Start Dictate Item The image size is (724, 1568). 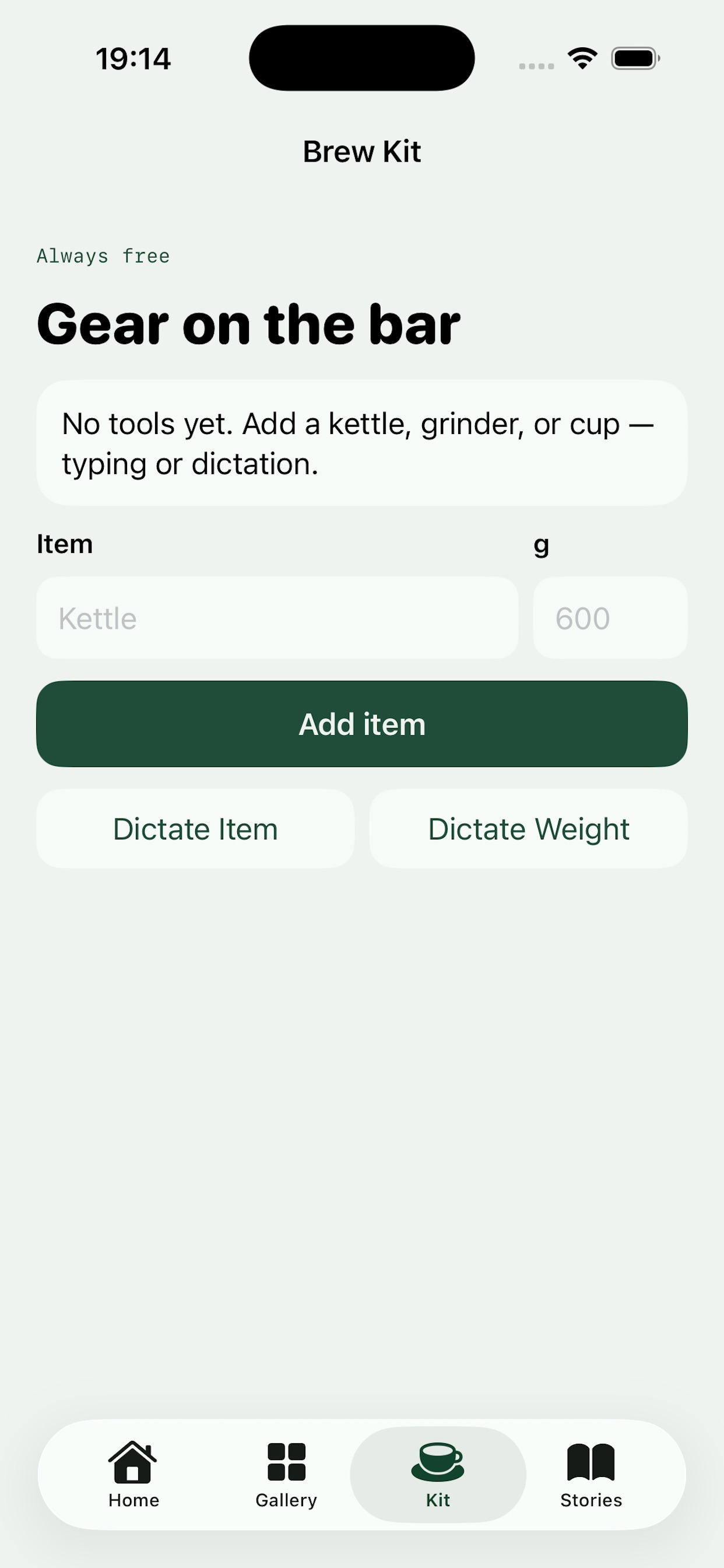[x=195, y=828]
